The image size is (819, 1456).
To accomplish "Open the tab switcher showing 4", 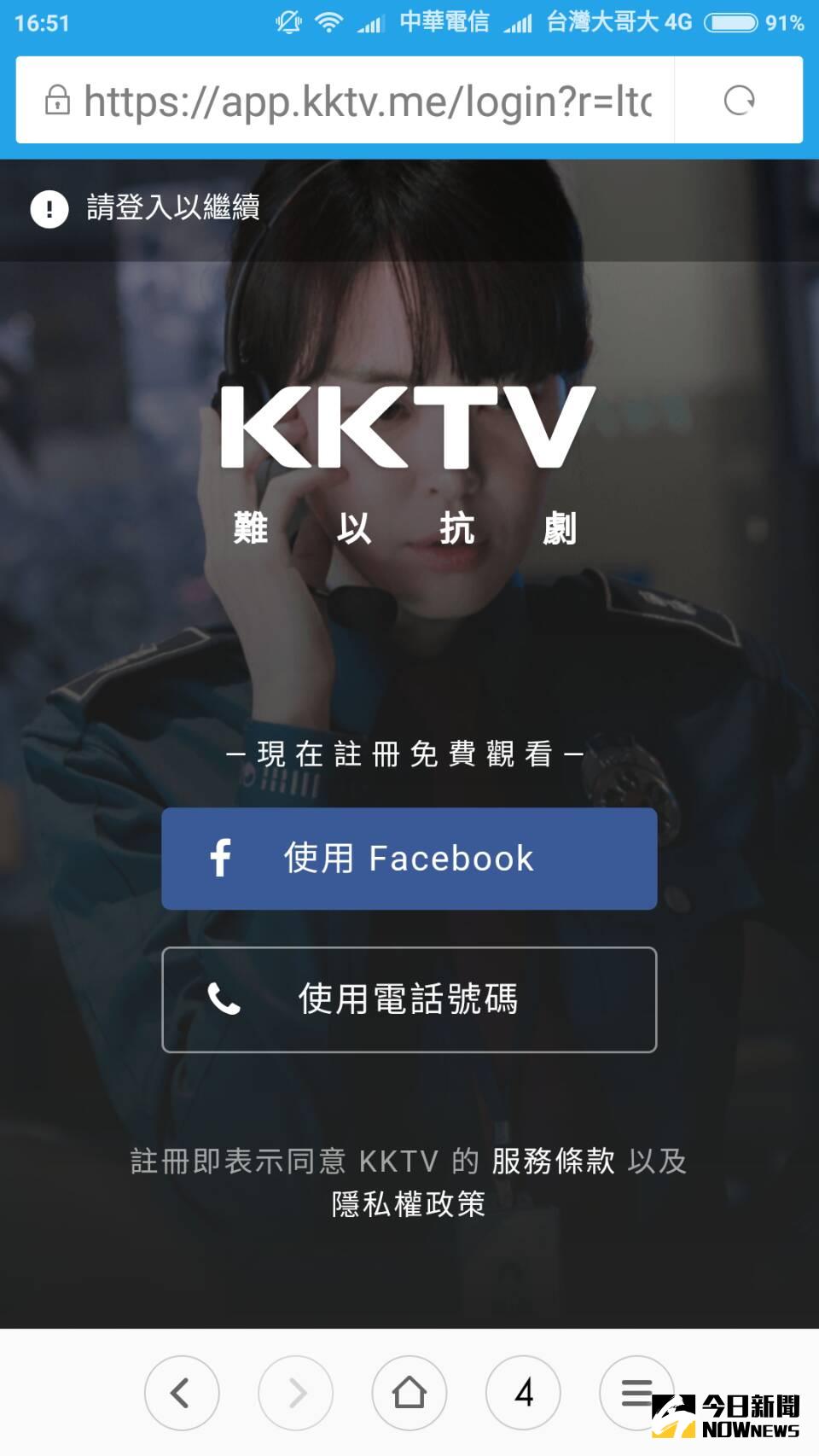I will tap(523, 1393).
